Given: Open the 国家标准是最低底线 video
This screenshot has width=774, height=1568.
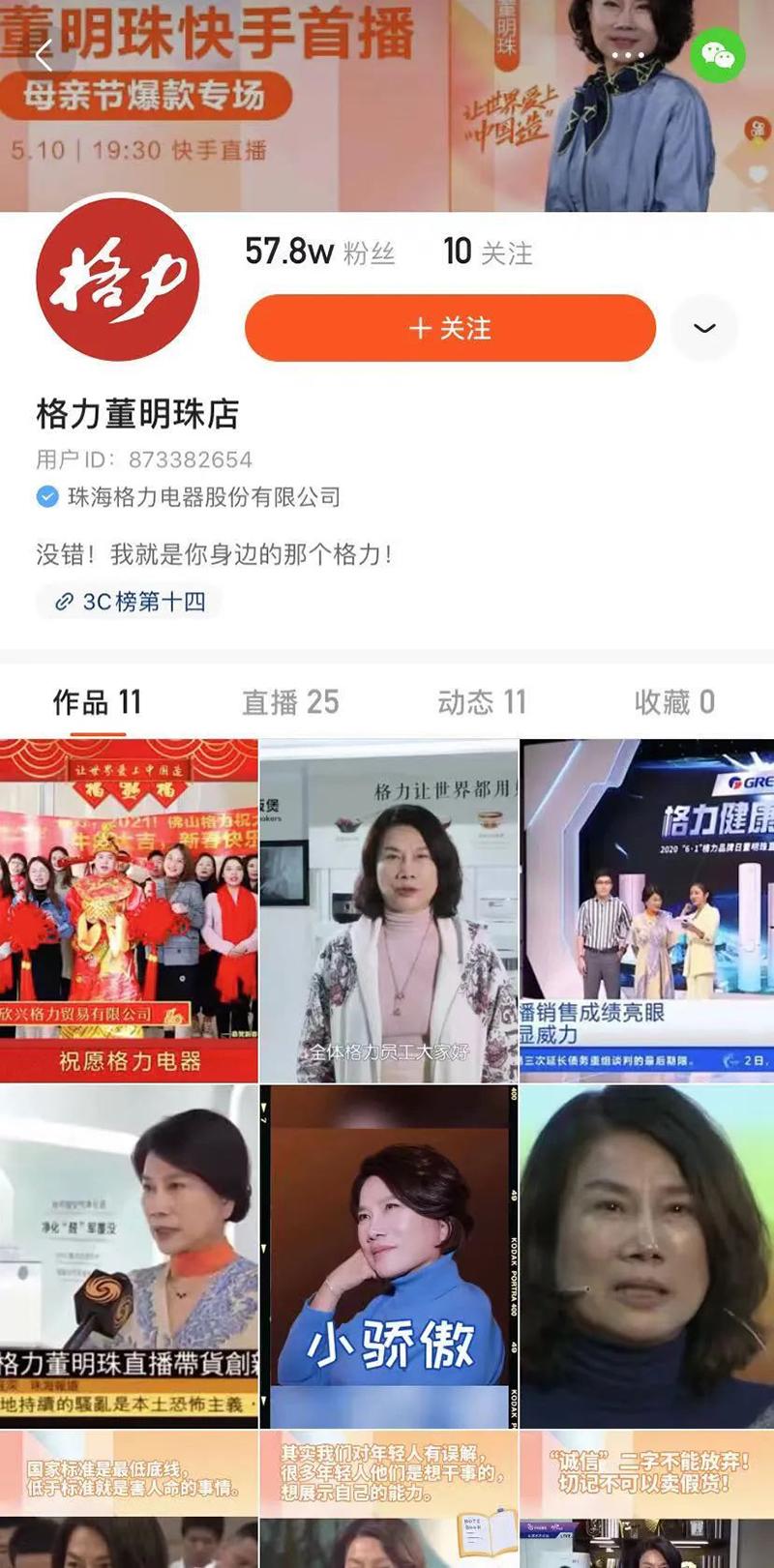Looking at the screenshot, I should [x=129, y=1499].
